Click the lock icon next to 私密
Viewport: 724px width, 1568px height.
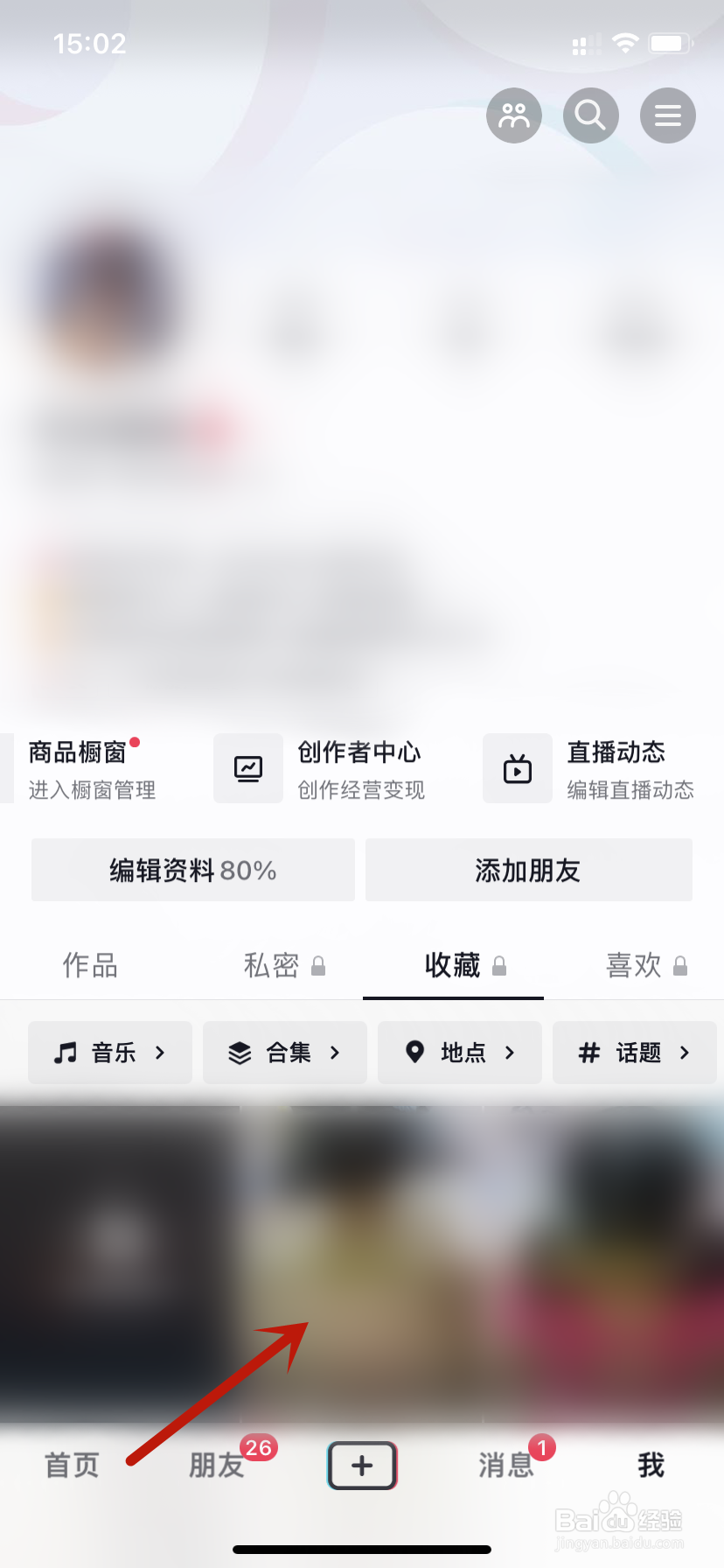(317, 966)
